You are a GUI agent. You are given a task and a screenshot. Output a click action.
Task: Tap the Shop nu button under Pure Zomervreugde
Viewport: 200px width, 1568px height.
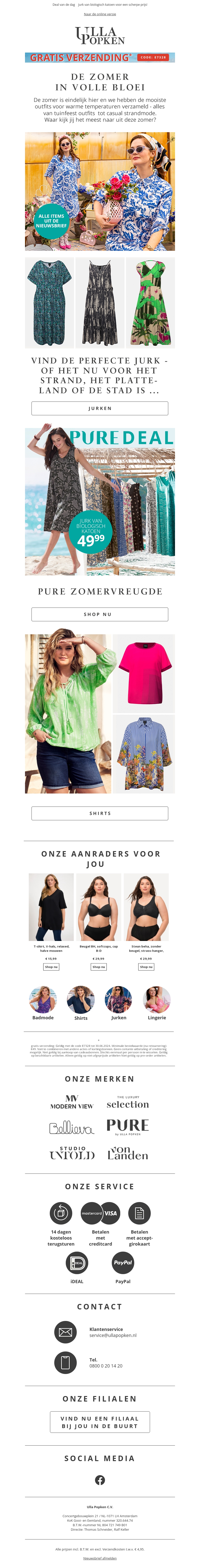point(100,614)
